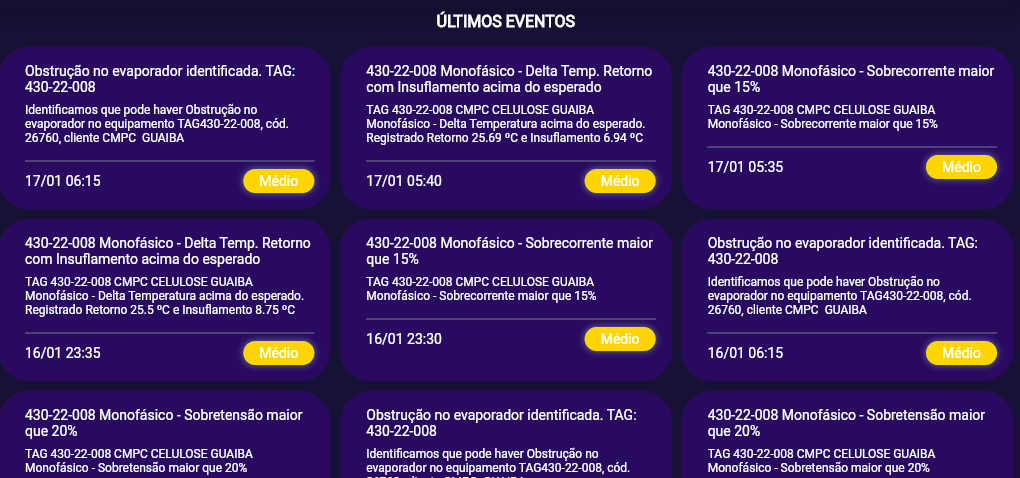This screenshot has height=478, width=1020.
Task: Tap the Médio badge on the 16/01 23:30 event
Action: click(x=620, y=339)
